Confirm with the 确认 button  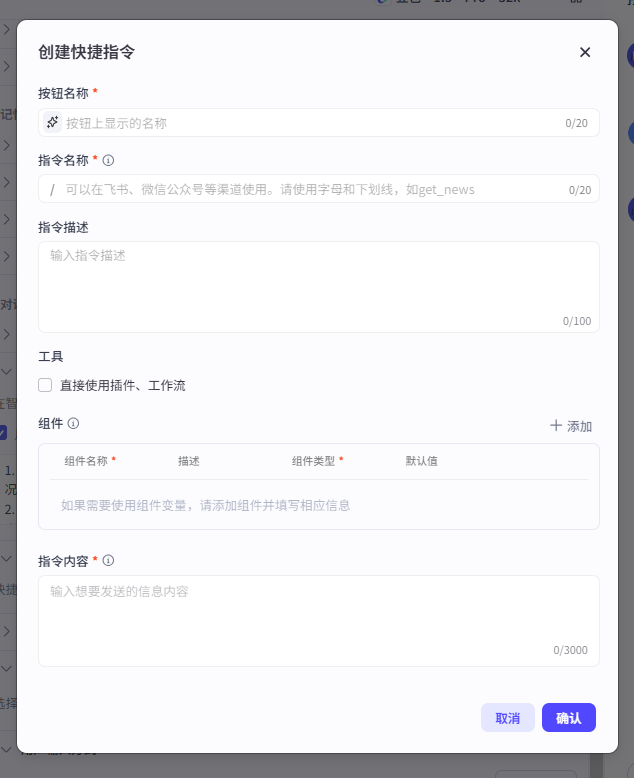click(x=568, y=718)
